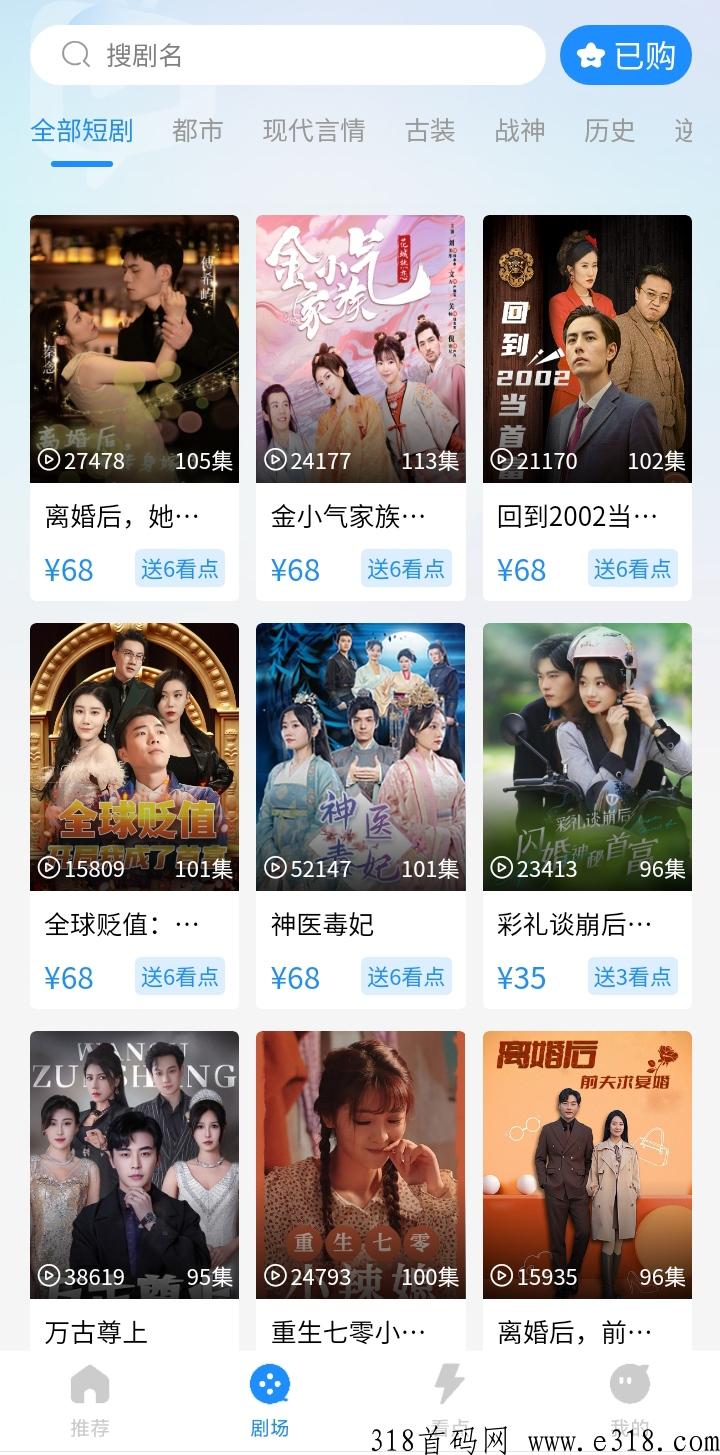View the 重生七零小… drama card

click(x=361, y=1190)
